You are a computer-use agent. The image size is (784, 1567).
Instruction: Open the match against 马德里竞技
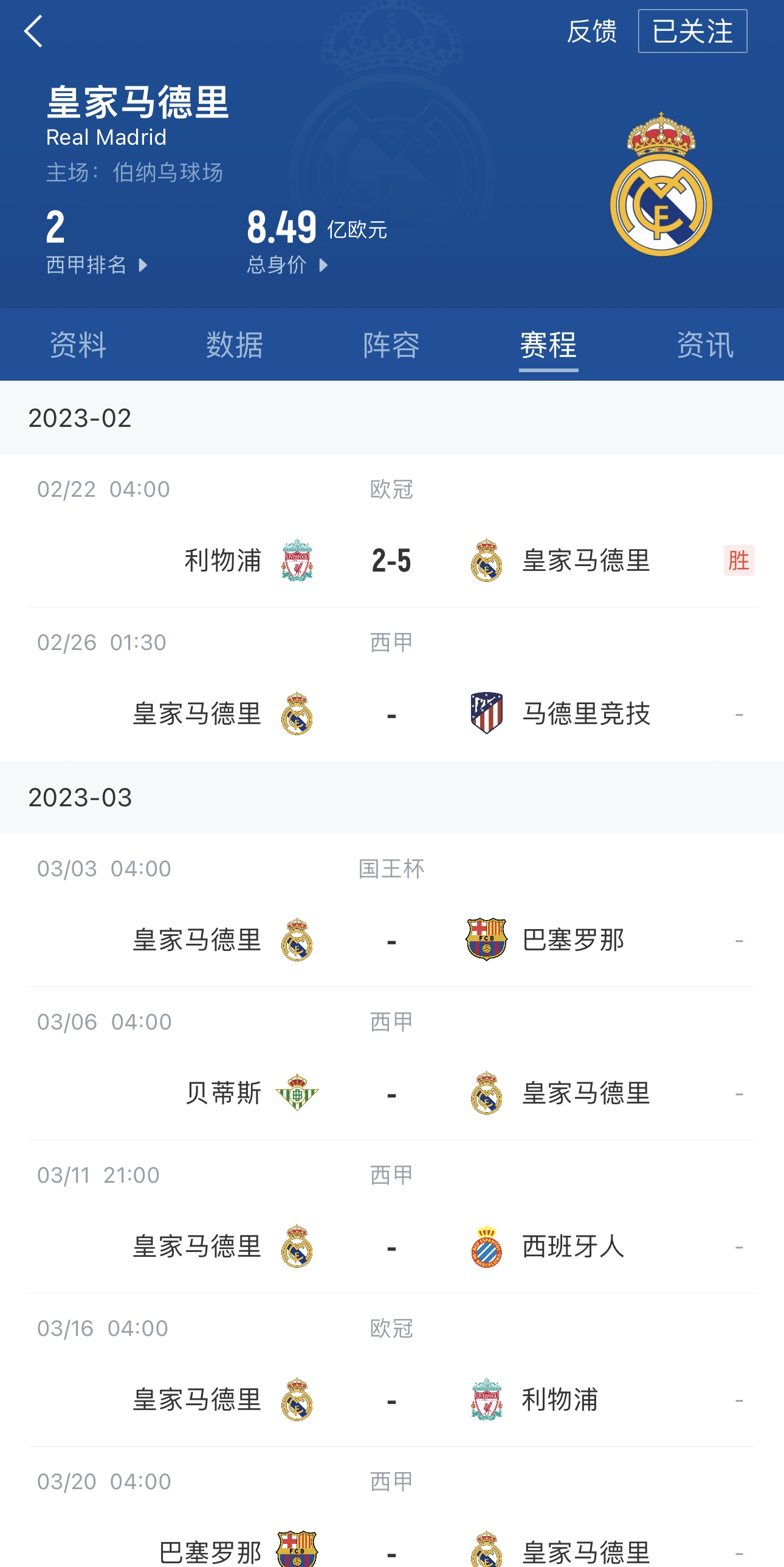coord(391,683)
